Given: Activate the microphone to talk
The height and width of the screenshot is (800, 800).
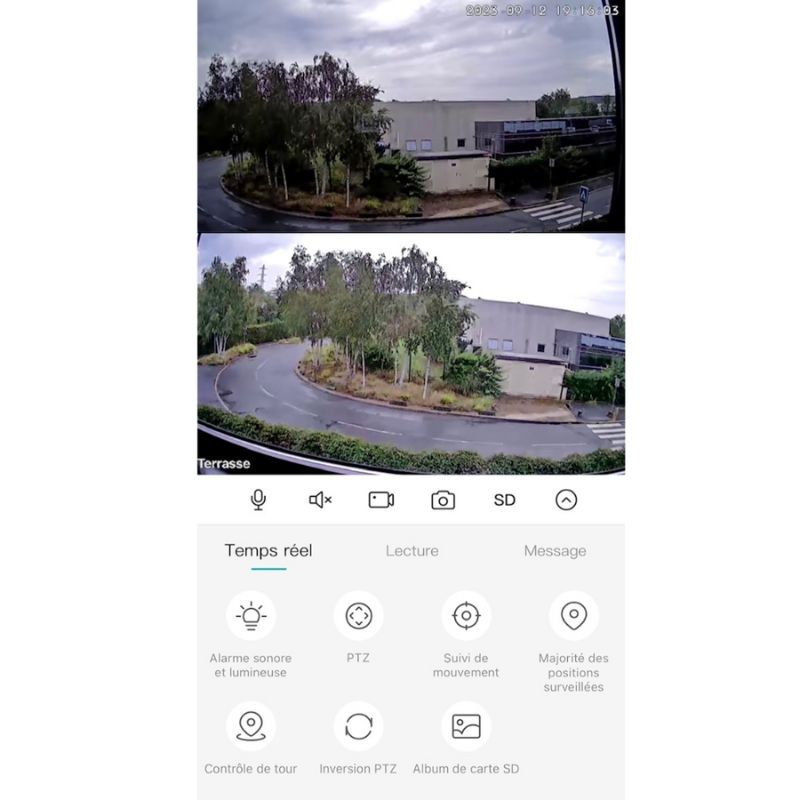Looking at the screenshot, I should point(258,500).
